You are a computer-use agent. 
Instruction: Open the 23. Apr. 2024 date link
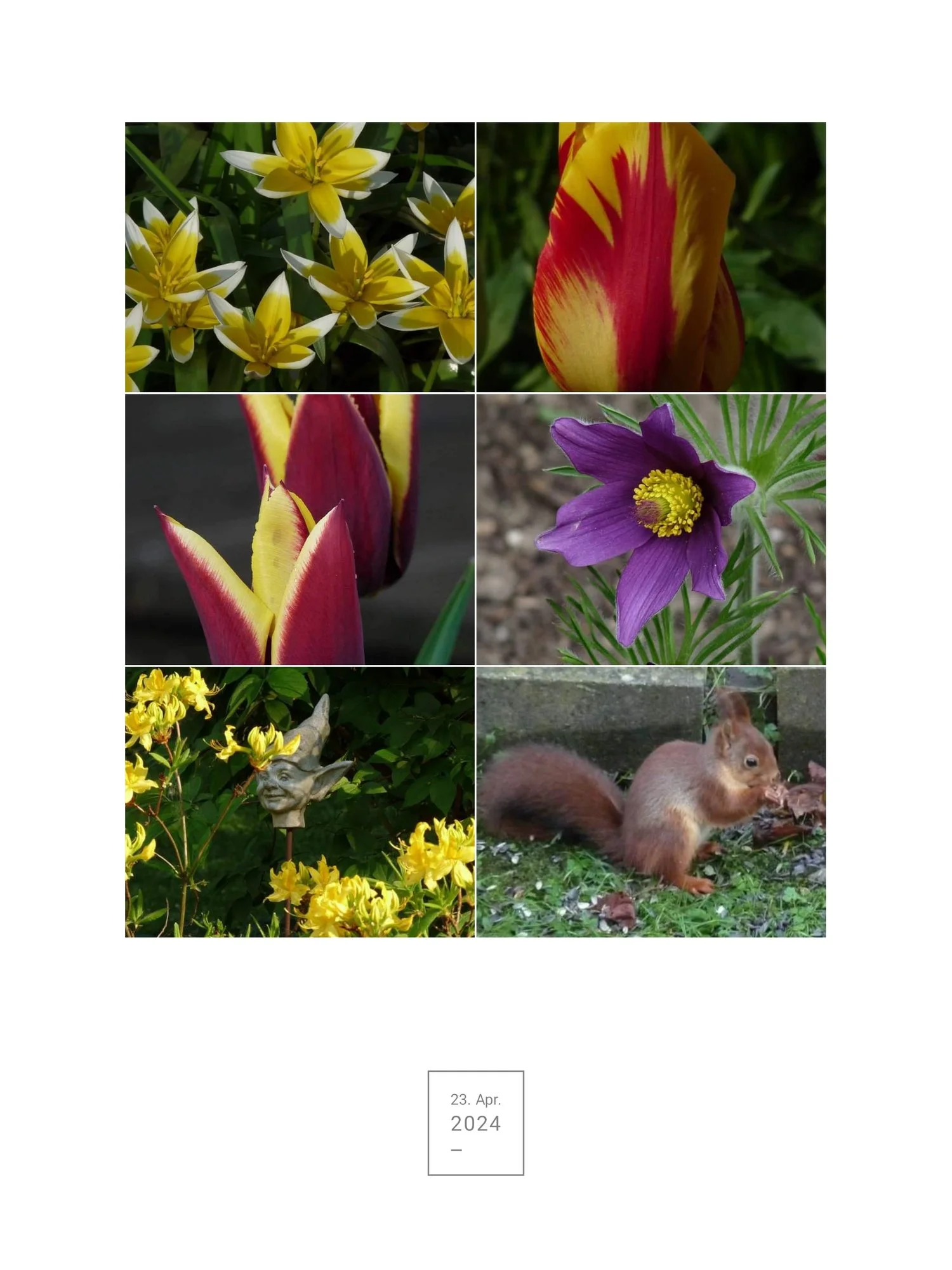pyautogui.click(x=475, y=1121)
